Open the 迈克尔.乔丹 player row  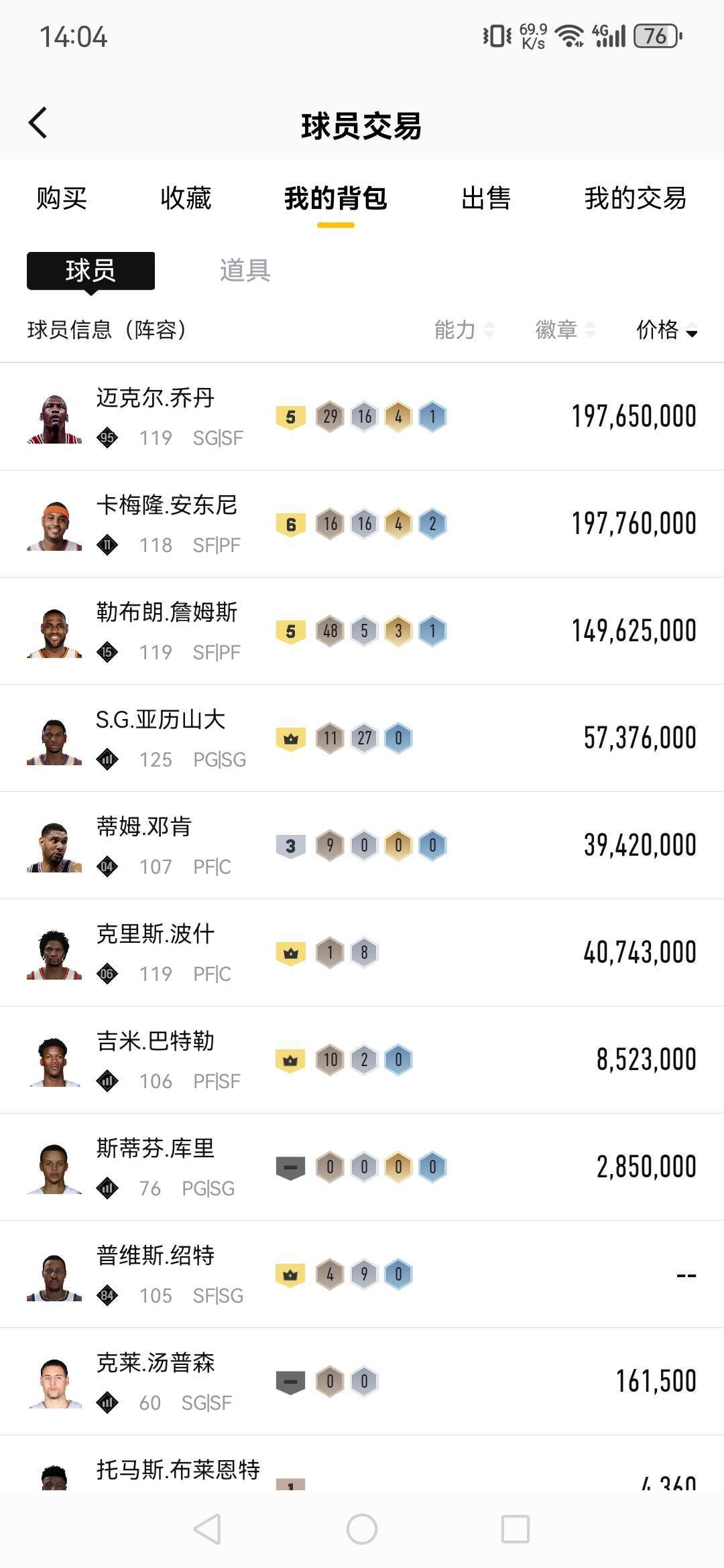click(x=362, y=417)
